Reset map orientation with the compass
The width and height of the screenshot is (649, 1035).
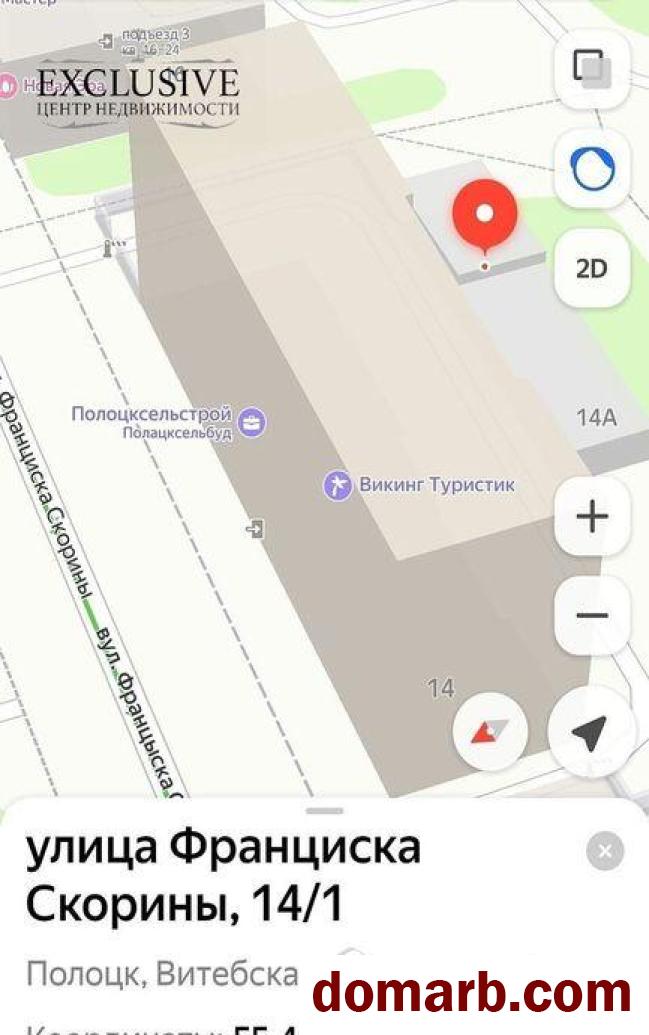[x=490, y=732]
